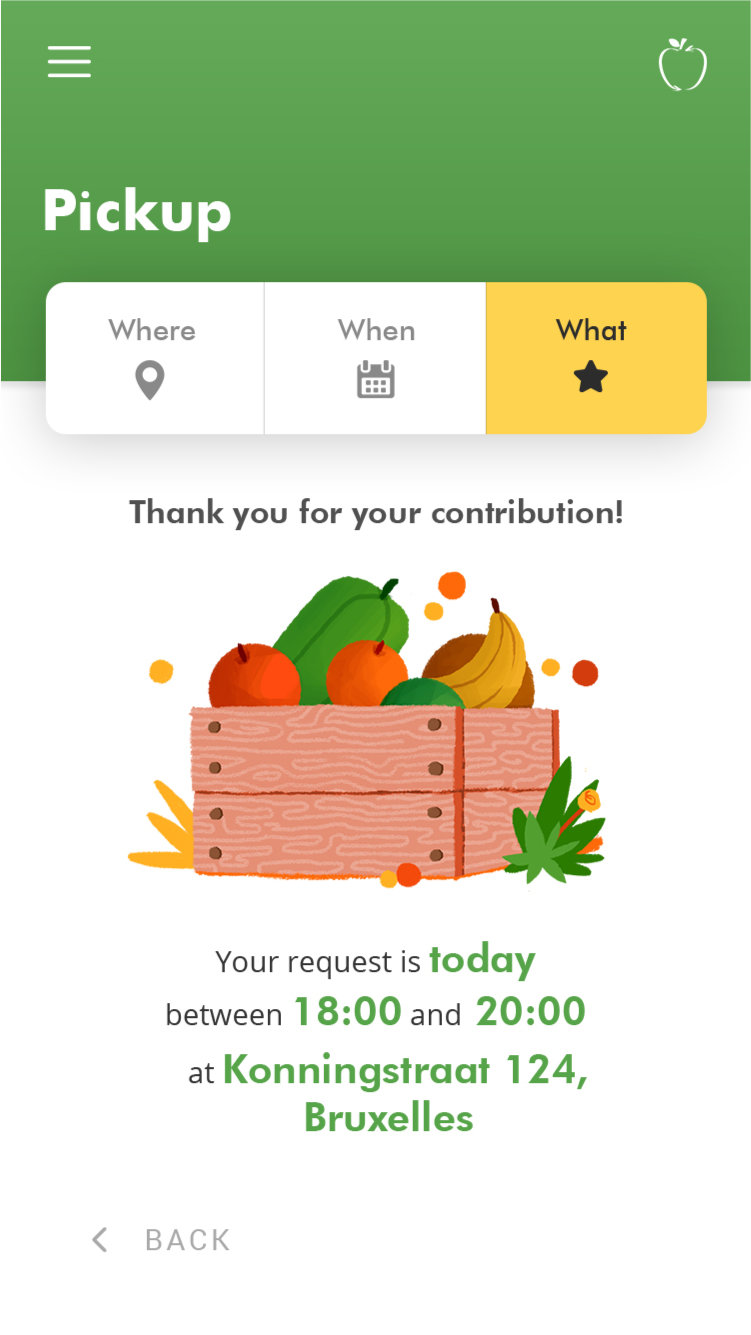
Task: Tap the thank you contribution message
Action: tap(375, 512)
